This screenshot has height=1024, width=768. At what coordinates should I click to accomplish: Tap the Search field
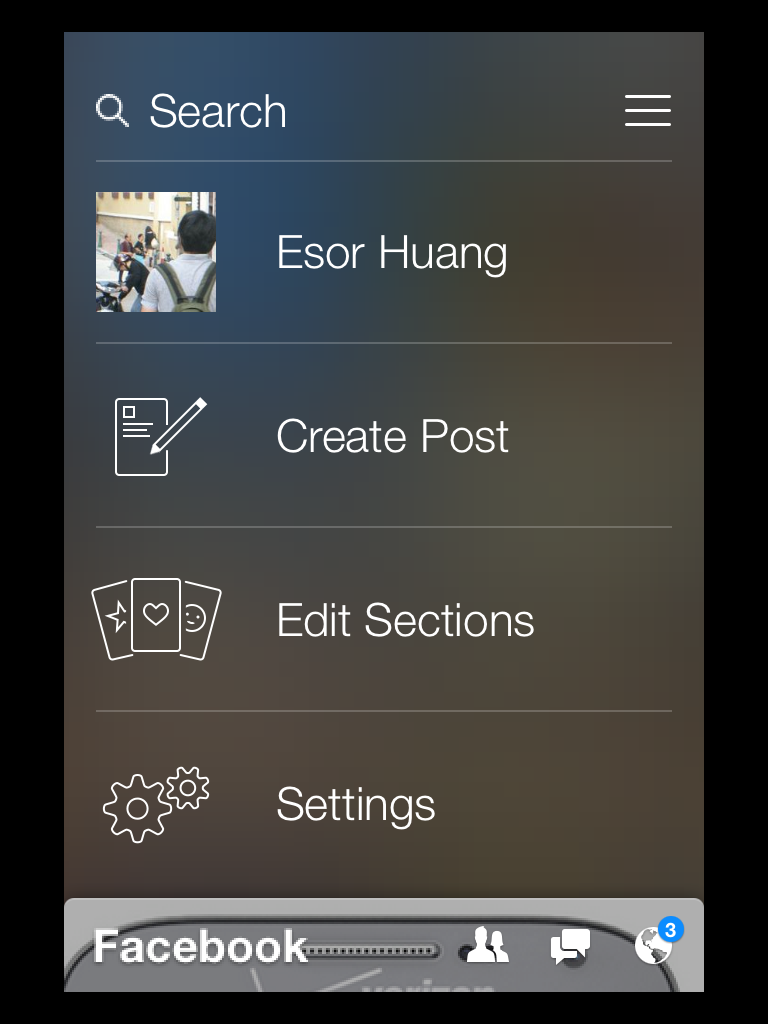(x=217, y=111)
